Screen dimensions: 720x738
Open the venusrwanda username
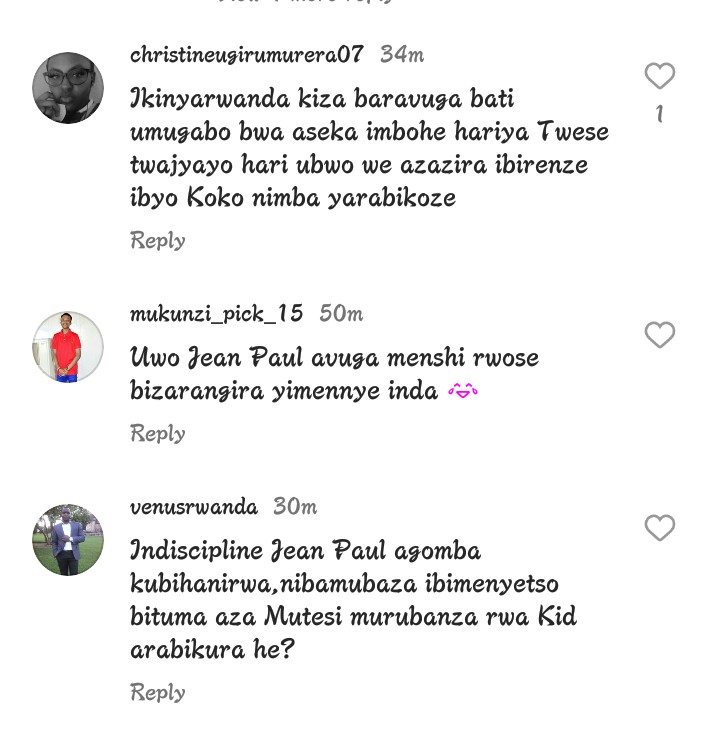pos(194,506)
